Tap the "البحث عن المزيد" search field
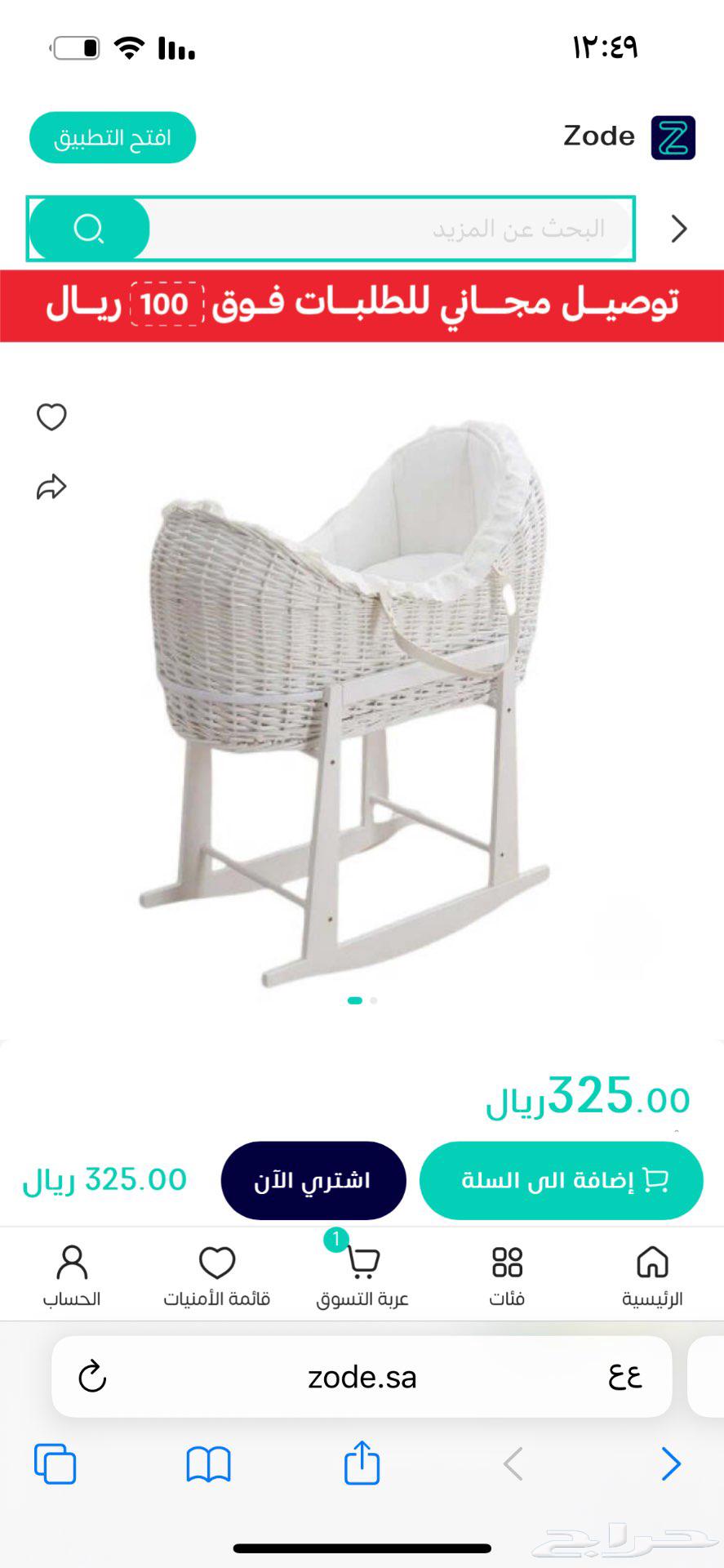The image size is (724, 1568). pos(392,229)
